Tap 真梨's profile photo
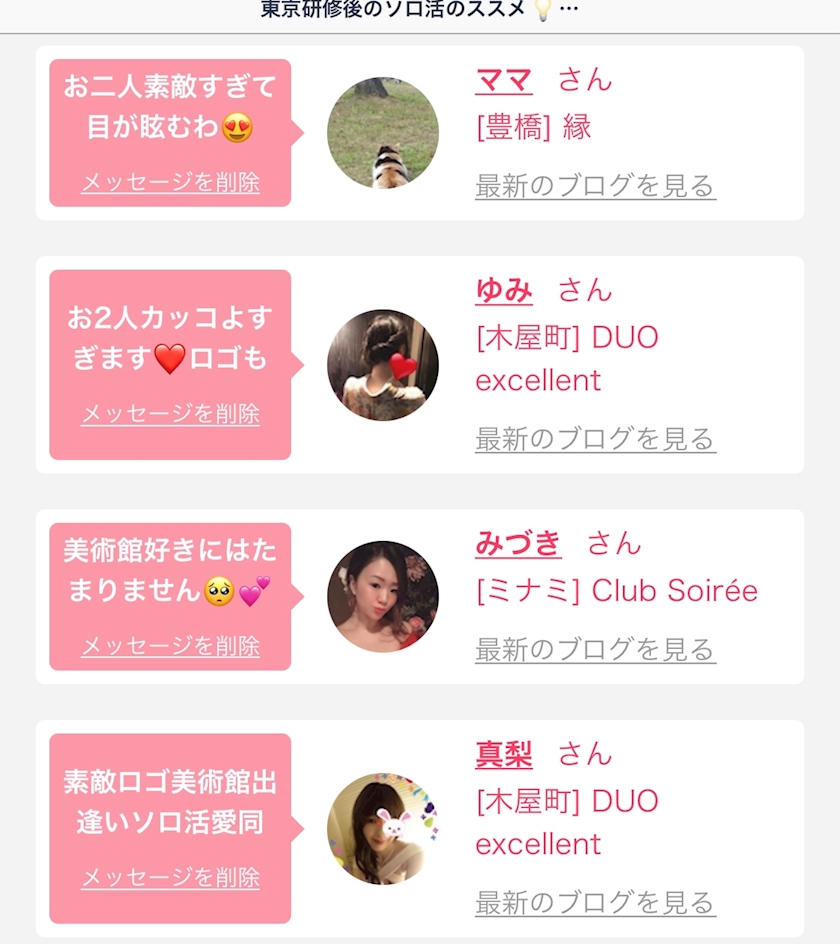840x944 pixels. tap(383, 828)
